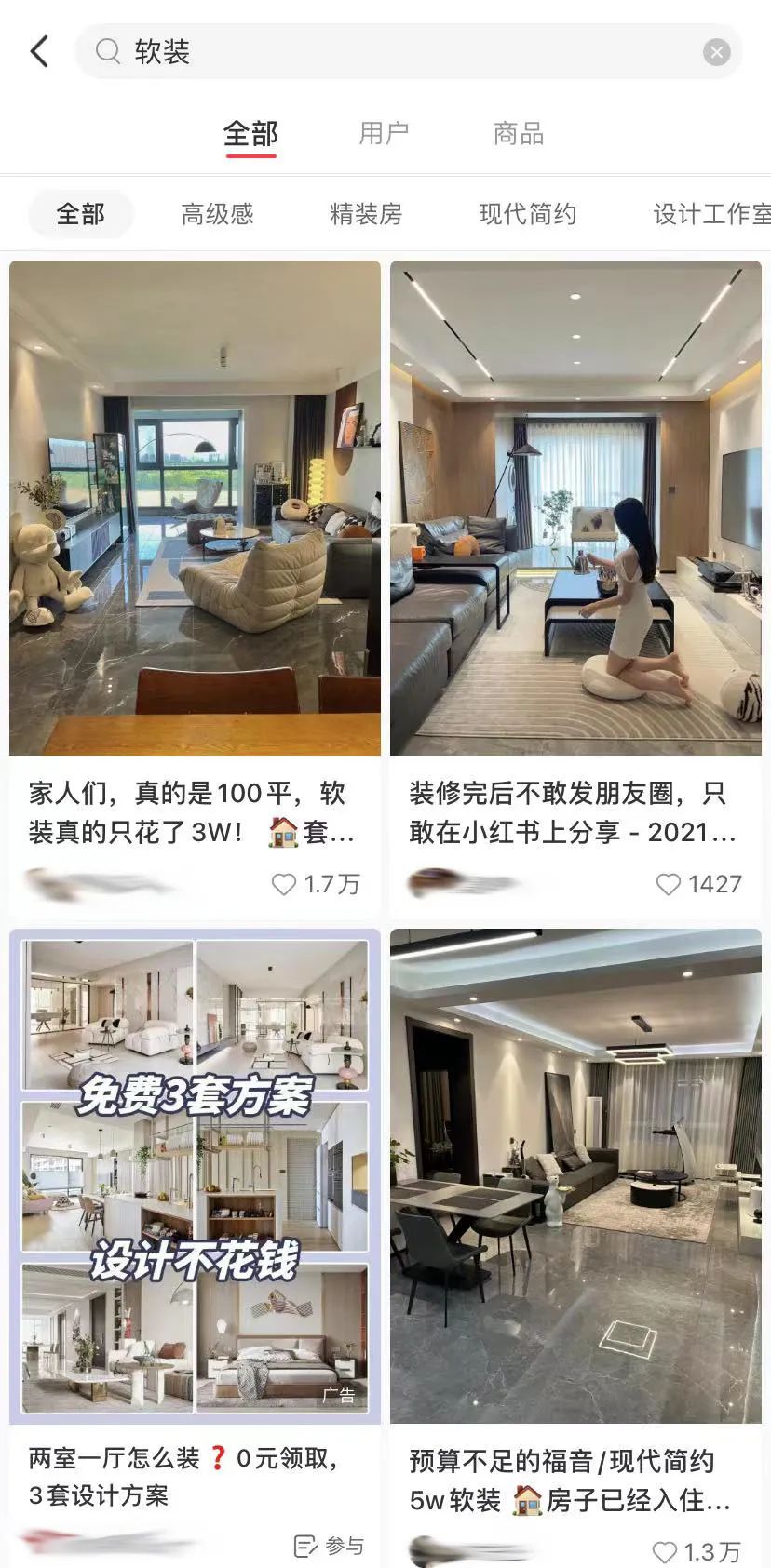Screen dimensions: 771x1568
Task: Filter results by 精装房
Action: click(366, 214)
